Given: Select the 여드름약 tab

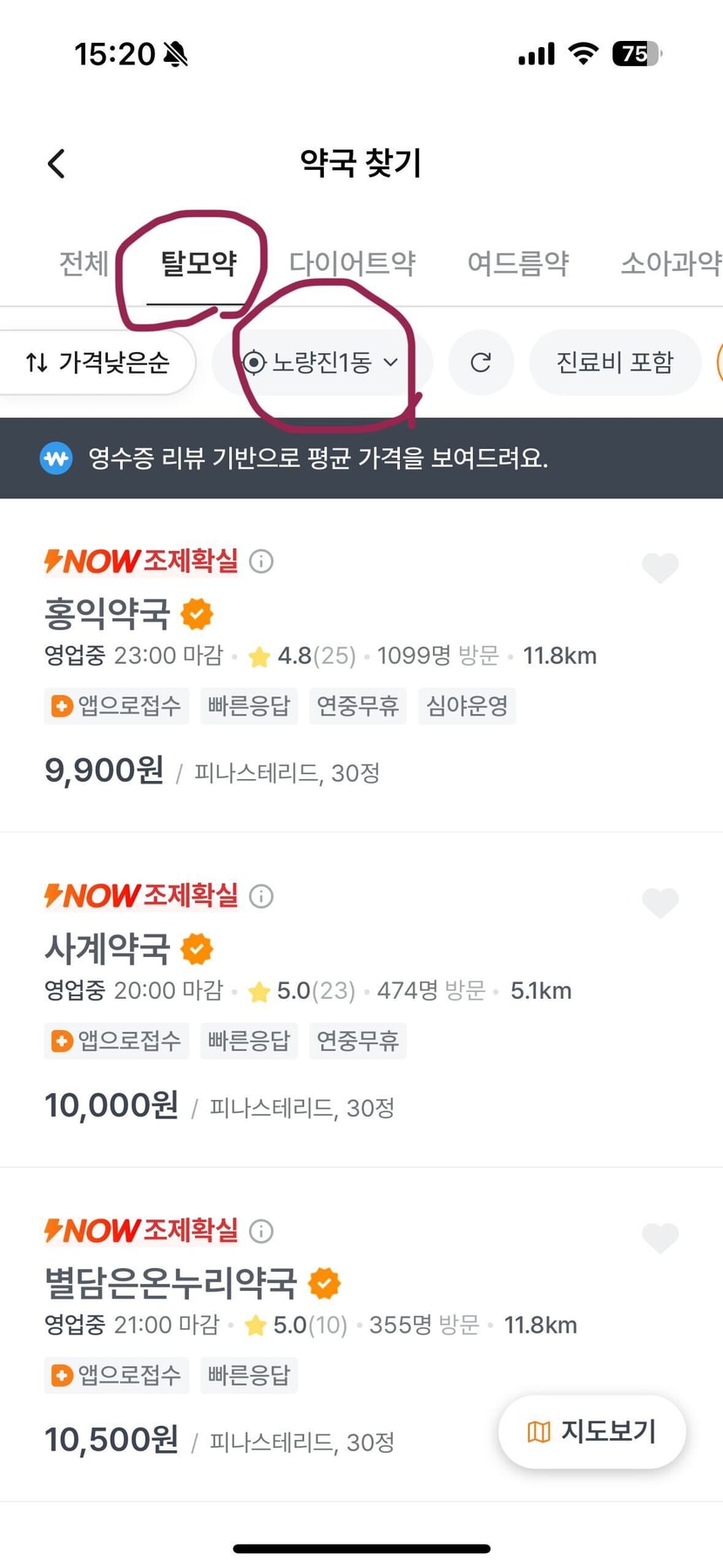Looking at the screenshot, I should click(518, 262).
